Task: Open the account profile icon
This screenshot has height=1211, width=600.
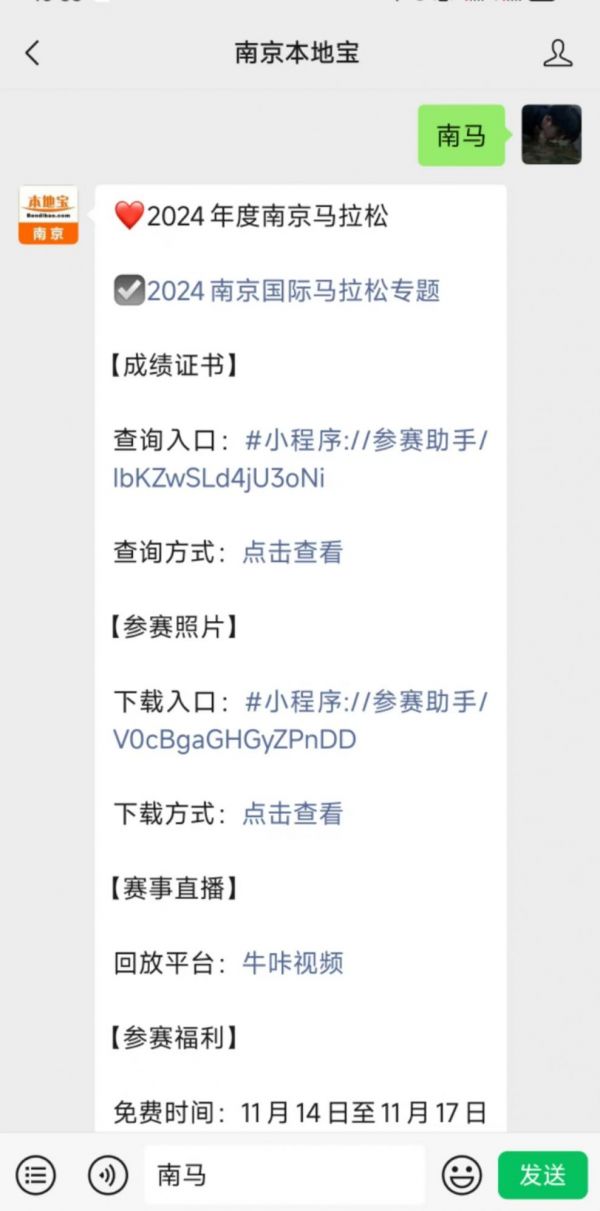Action: [x=558, y=53]
